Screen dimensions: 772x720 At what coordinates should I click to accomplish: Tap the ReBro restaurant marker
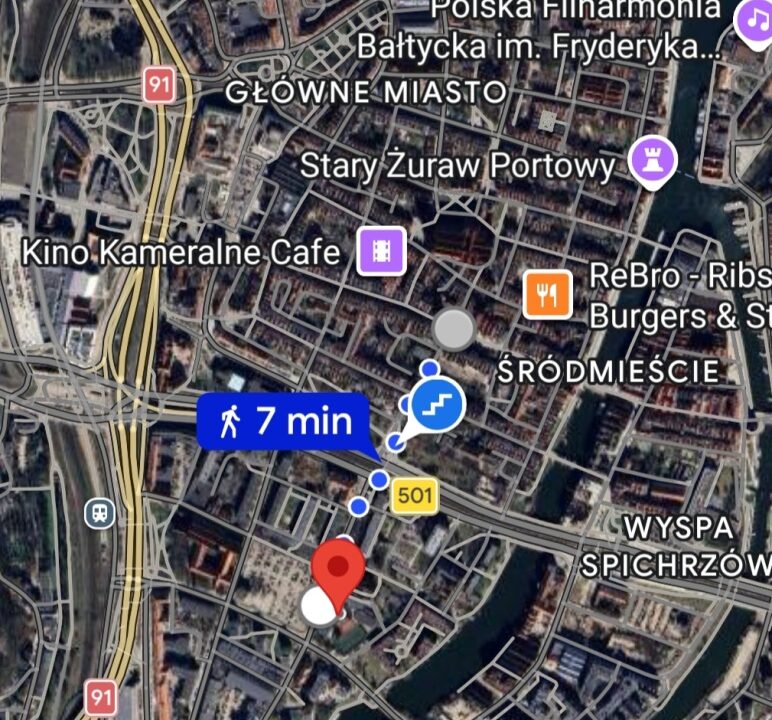click(x=547, y=295)
